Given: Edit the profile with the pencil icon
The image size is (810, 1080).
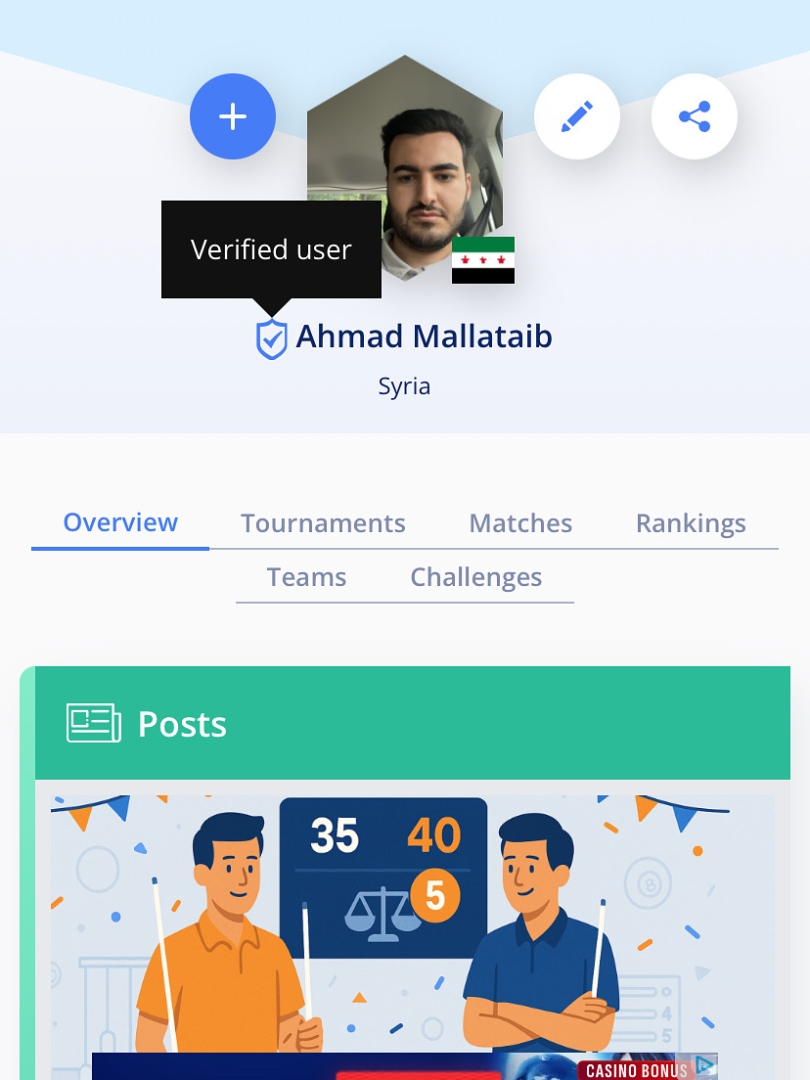Looking at the screenshot, I should (577, 117).
